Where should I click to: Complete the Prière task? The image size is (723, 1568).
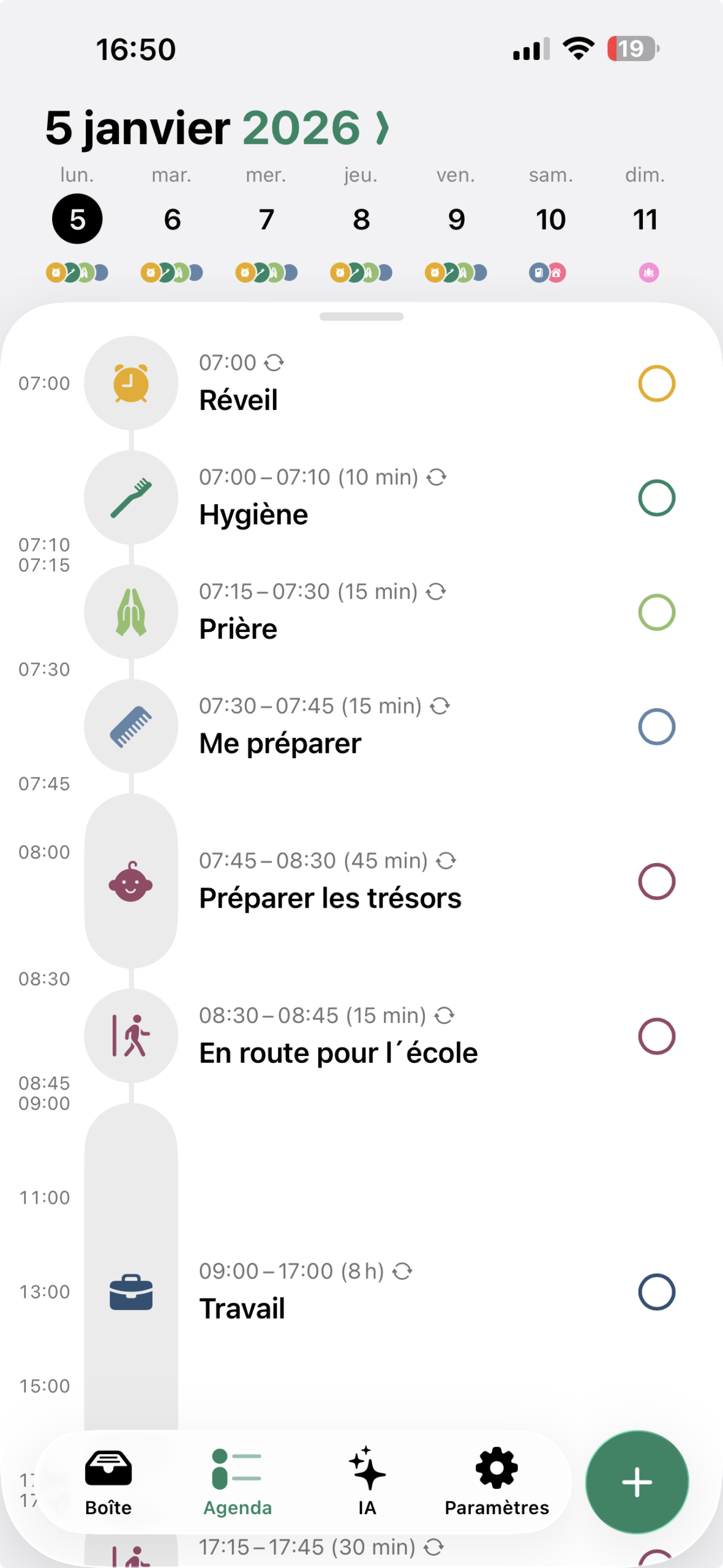coord(656,612)
